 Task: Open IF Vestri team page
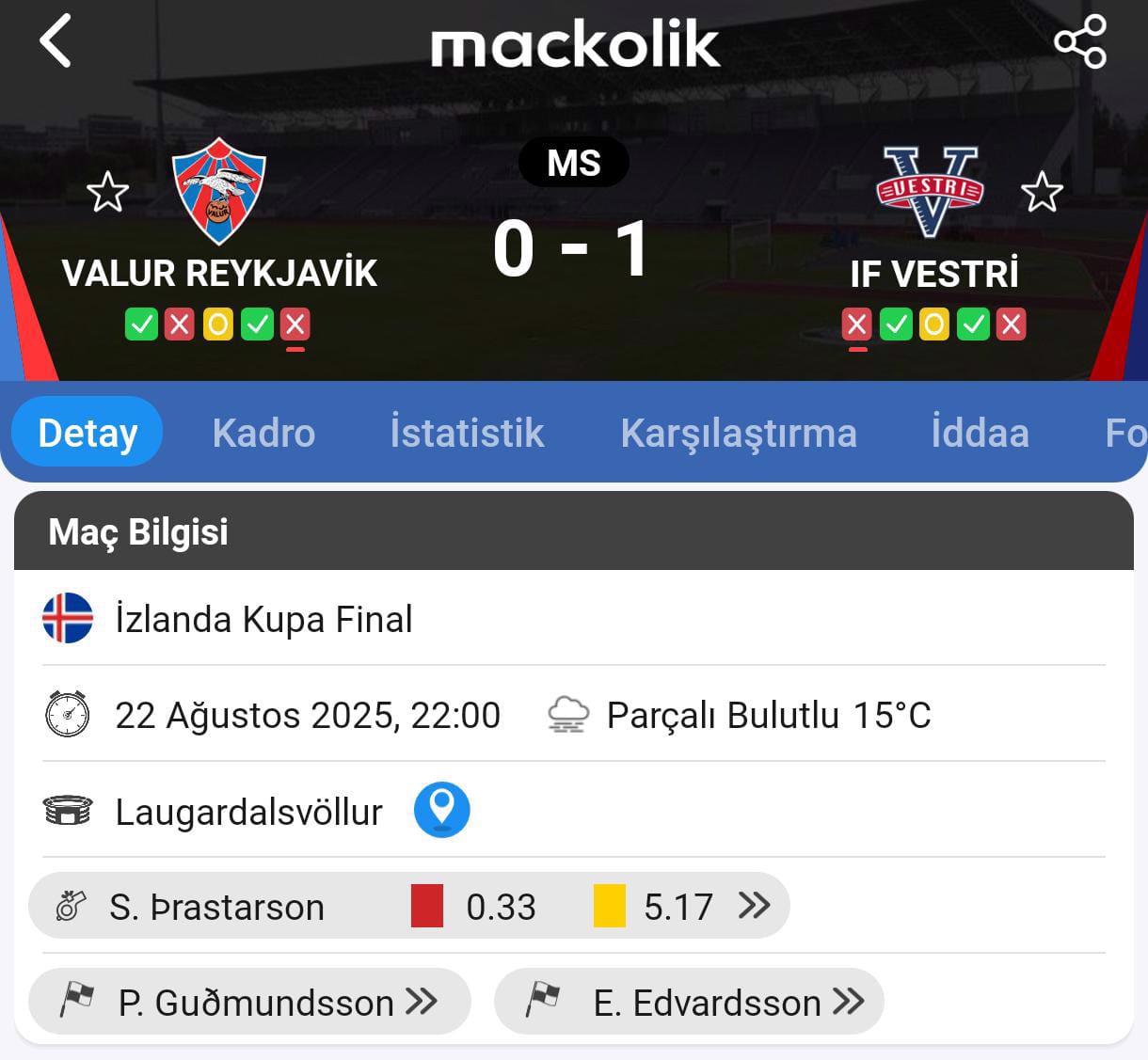pos(930,193)
